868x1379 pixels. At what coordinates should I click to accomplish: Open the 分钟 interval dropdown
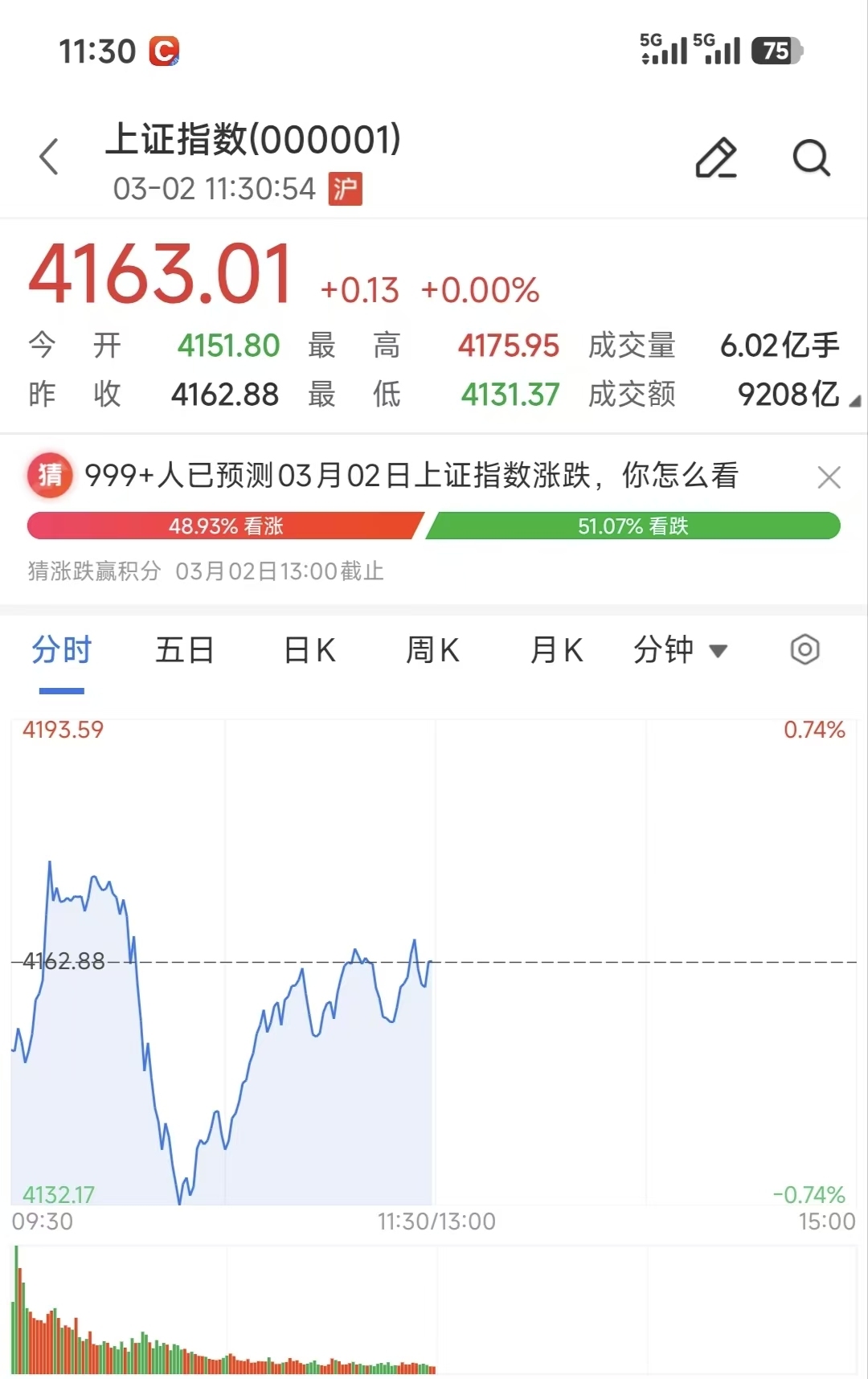click(x=680, y=650)
